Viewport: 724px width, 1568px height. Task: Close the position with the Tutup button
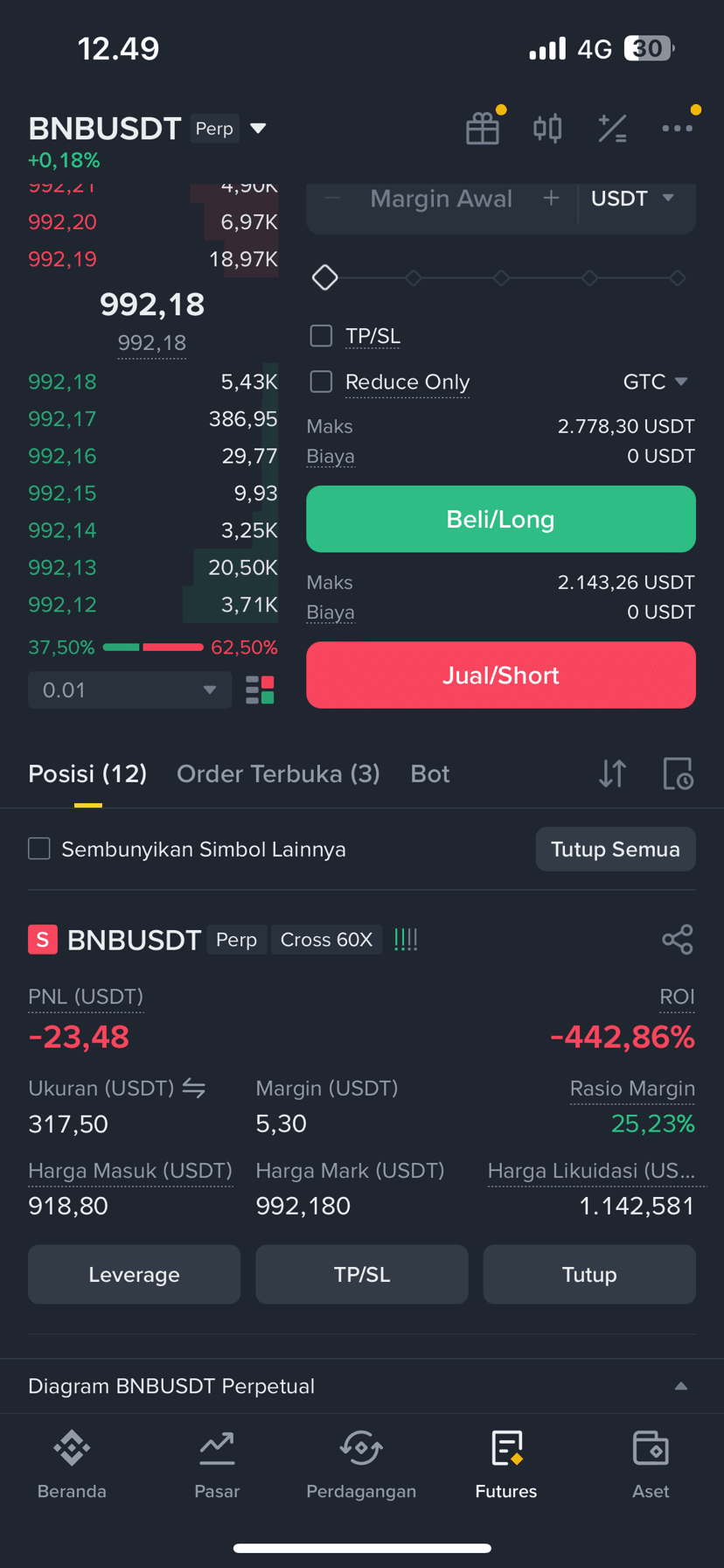[589, 1274]
